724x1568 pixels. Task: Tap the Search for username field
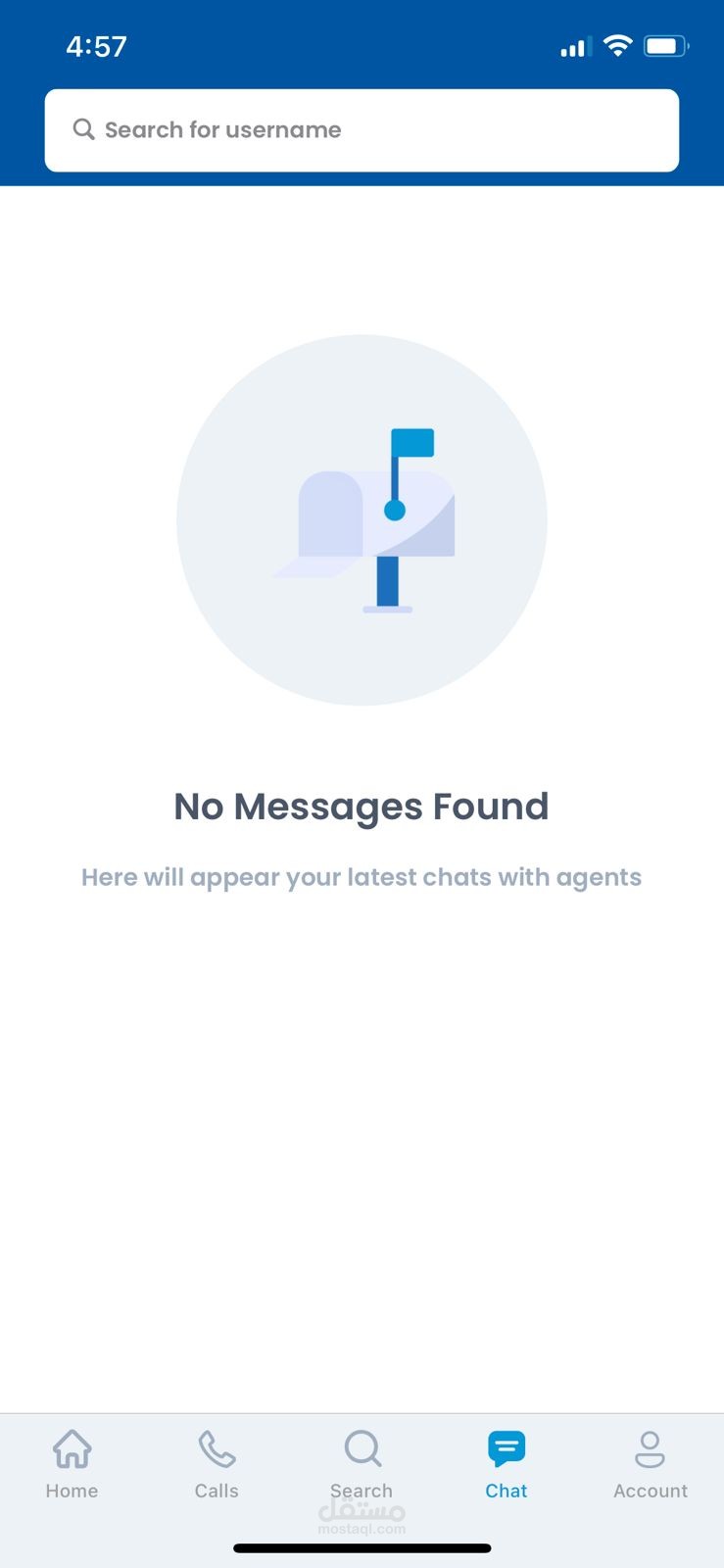[362, 130]
